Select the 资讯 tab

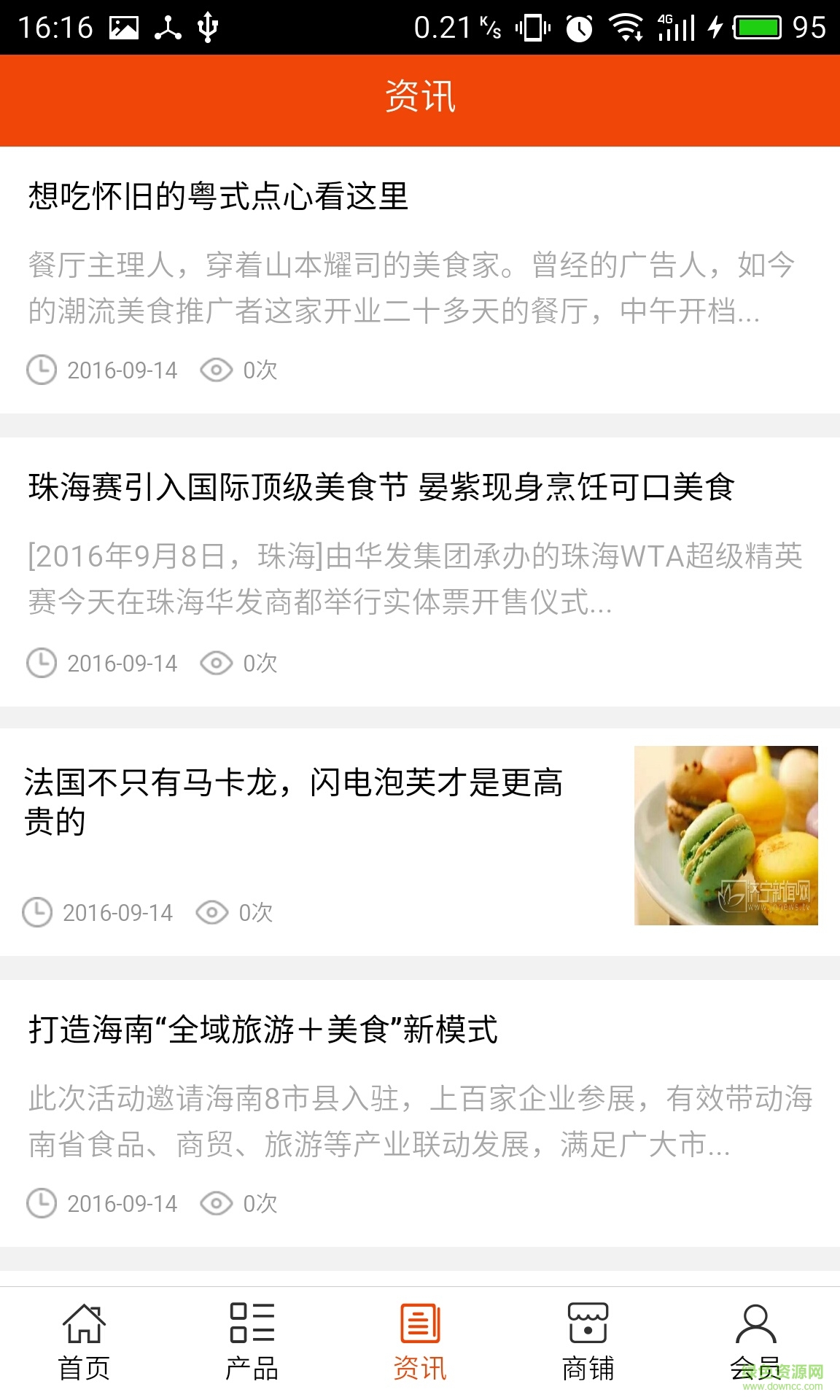[420, 1342]
